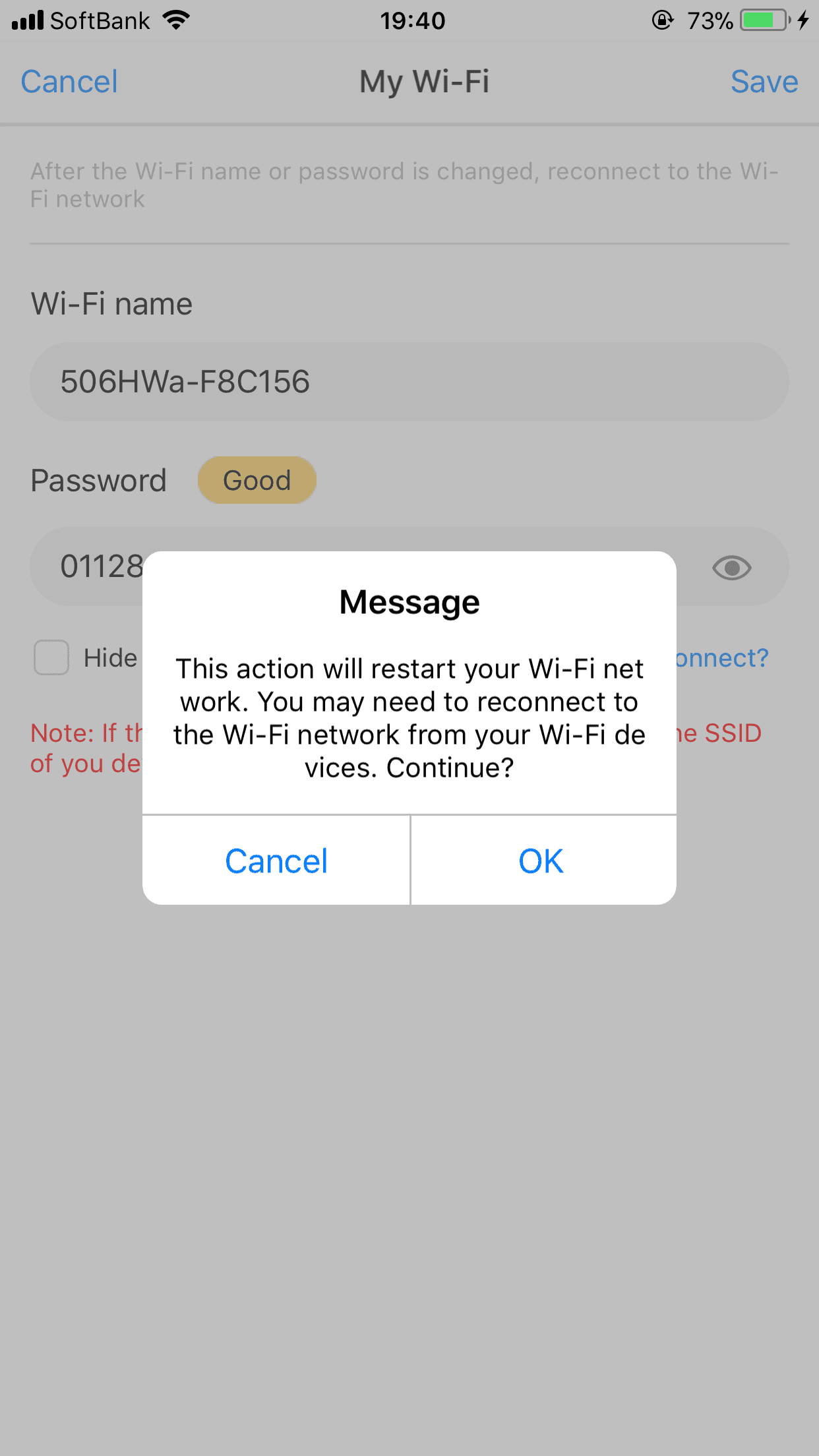
Task: Cancel the restart message dialog
Action: tap(276, 861)
